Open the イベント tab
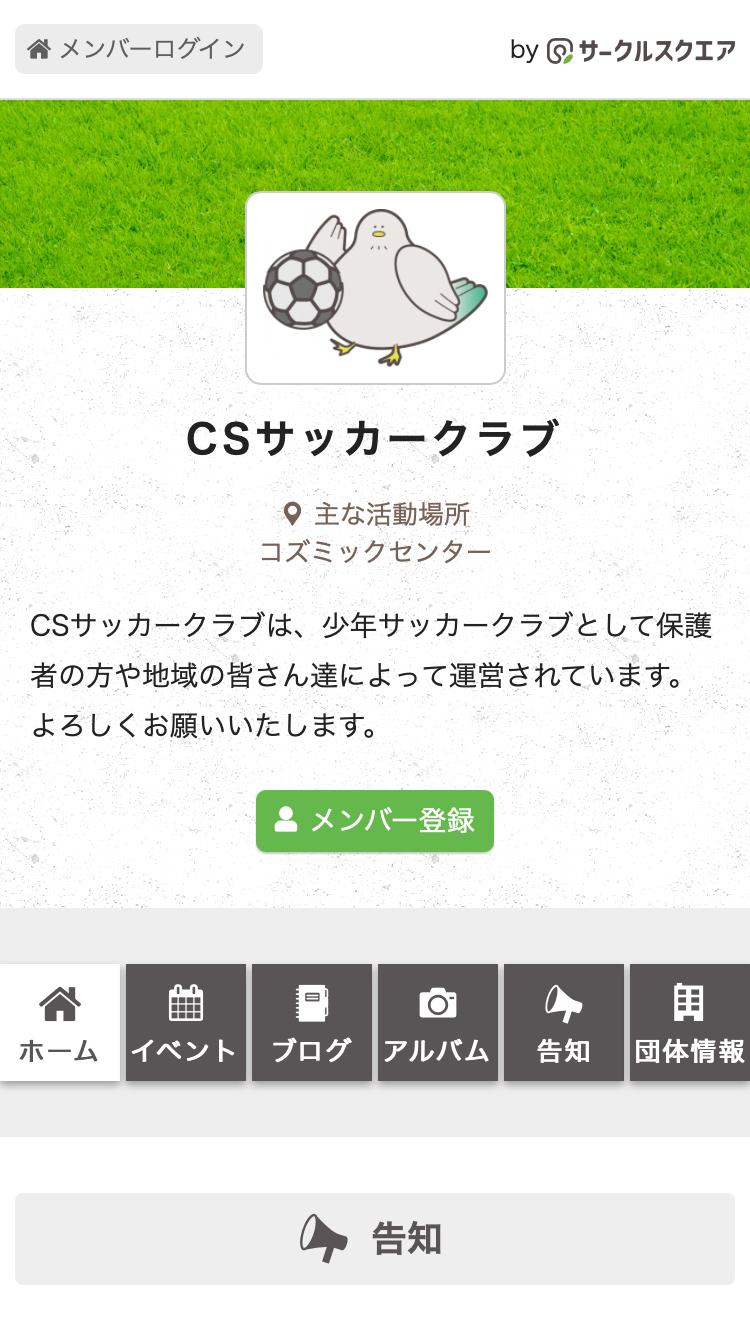 pyautogui.click(x=186, y=1022)
